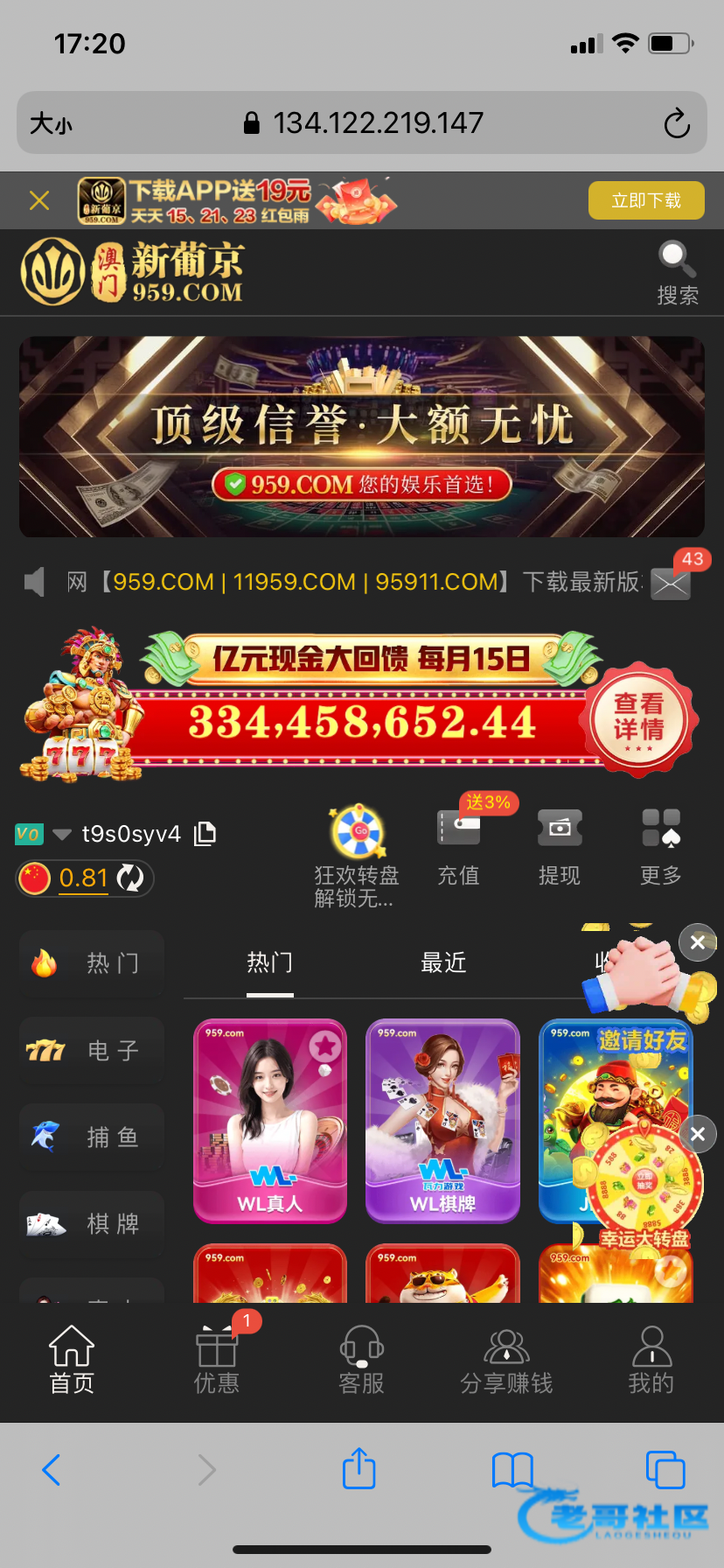Copy the username t9s0syv4
The image size is (724, 1568).
click(x=205, y=834)
